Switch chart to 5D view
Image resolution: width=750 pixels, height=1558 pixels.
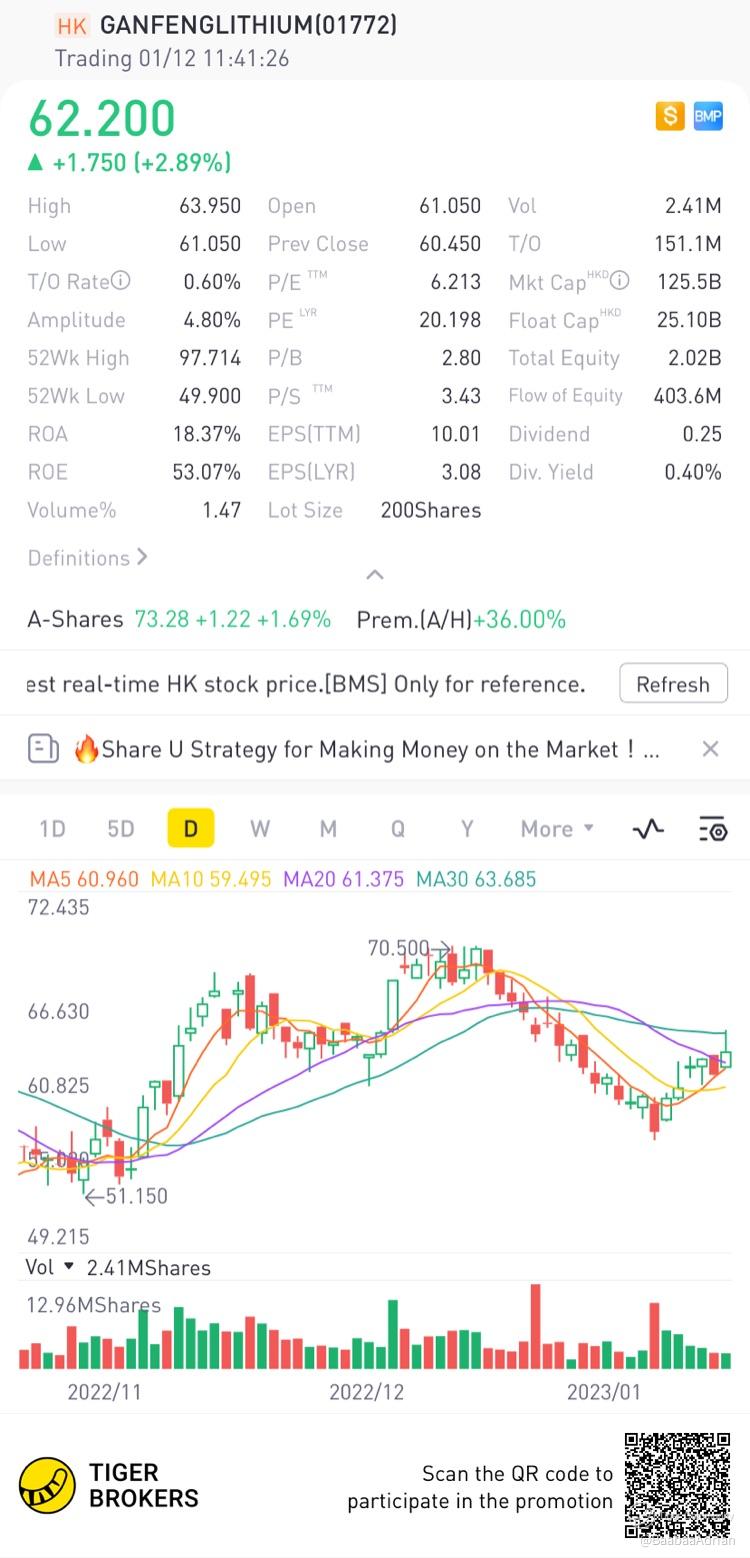pyautogui.click(x=120, y=829)
